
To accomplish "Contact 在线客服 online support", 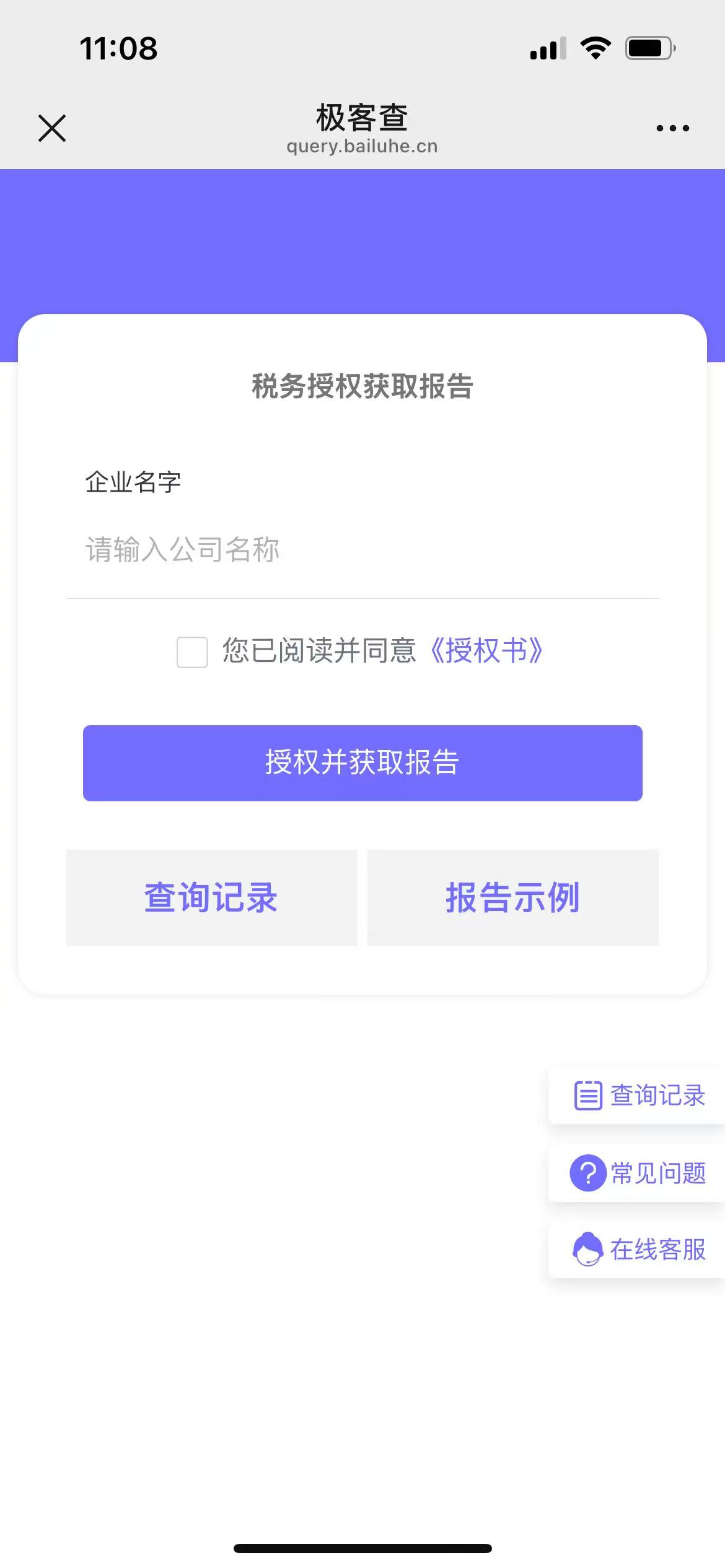I will click(638, 1250).
